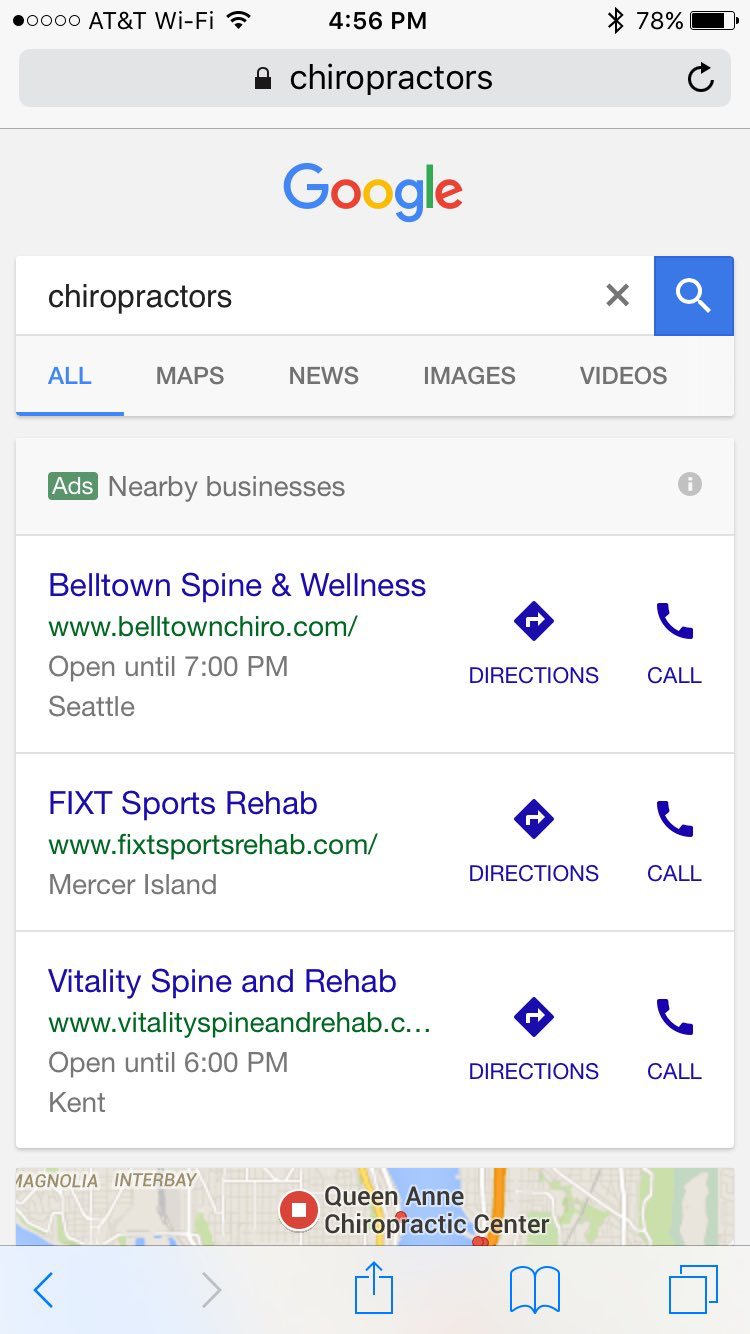Open Safari share sheet

tap(374, 1289)
